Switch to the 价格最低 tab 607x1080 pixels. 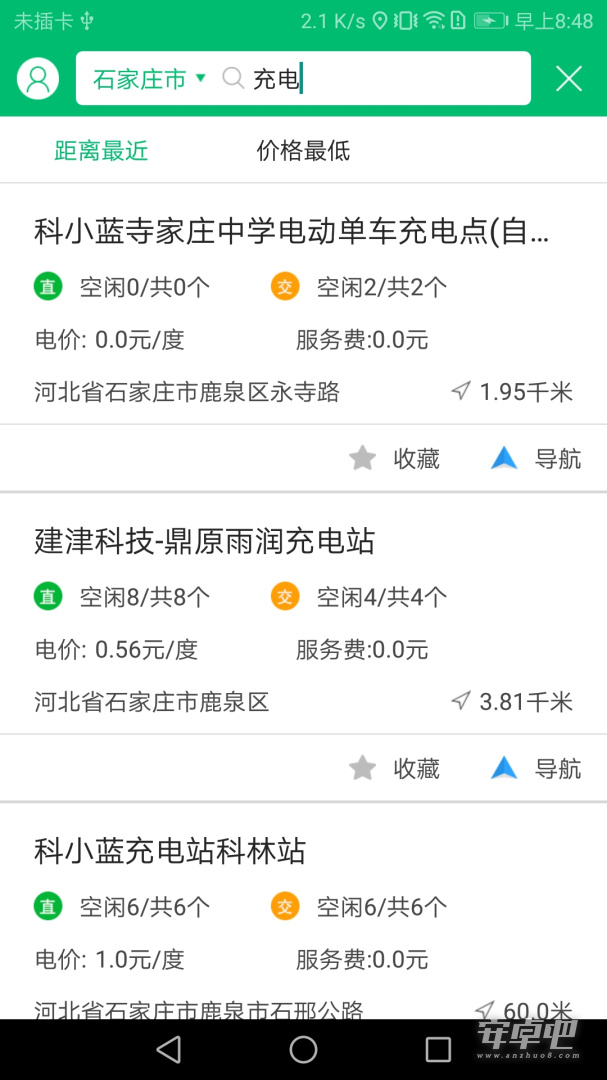click(303, 150)
